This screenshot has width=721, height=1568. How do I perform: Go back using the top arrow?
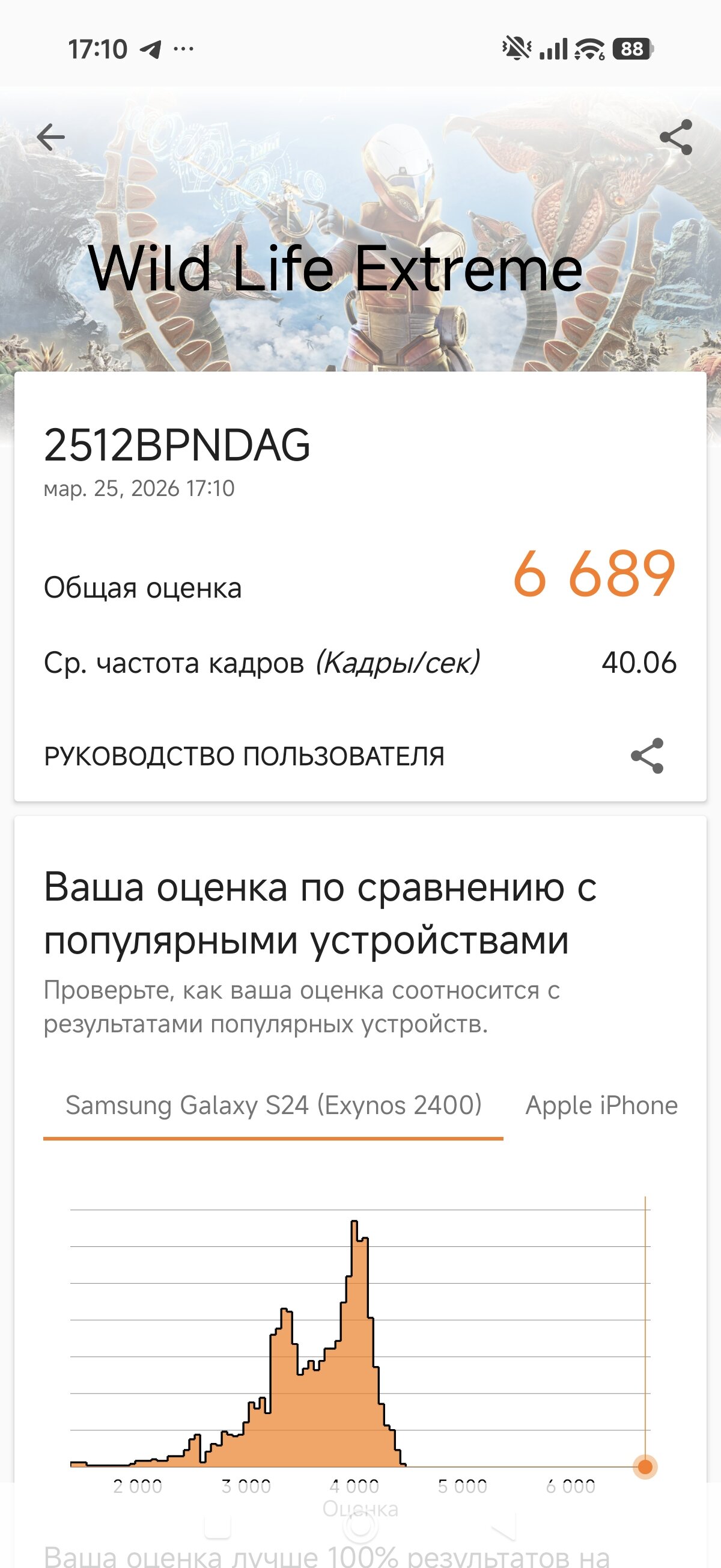(50, 137)
